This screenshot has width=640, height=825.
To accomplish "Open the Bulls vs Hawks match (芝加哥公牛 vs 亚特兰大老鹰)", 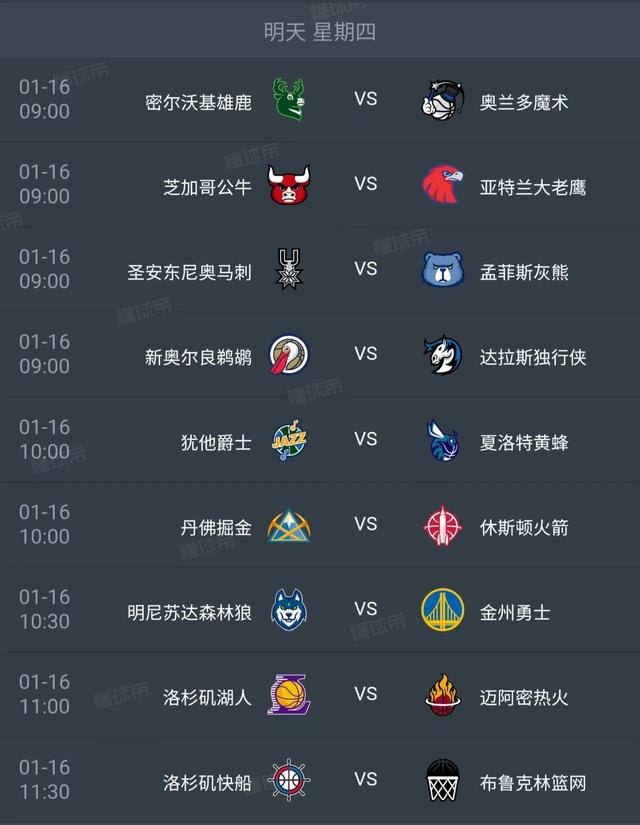I will click(365, 185).
